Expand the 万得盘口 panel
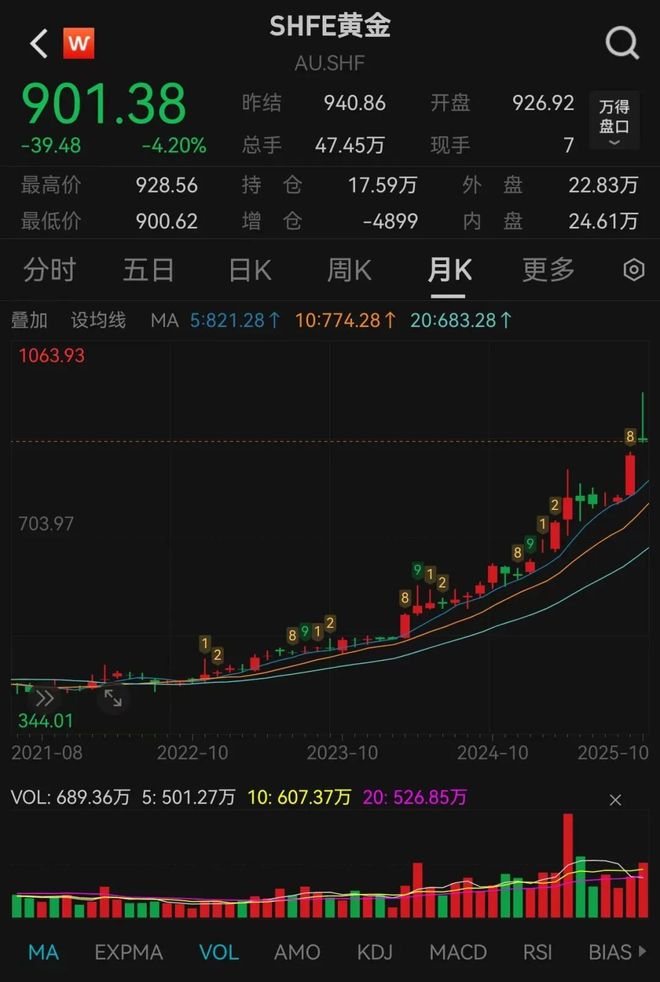660x982 pixels. (614, 120)
